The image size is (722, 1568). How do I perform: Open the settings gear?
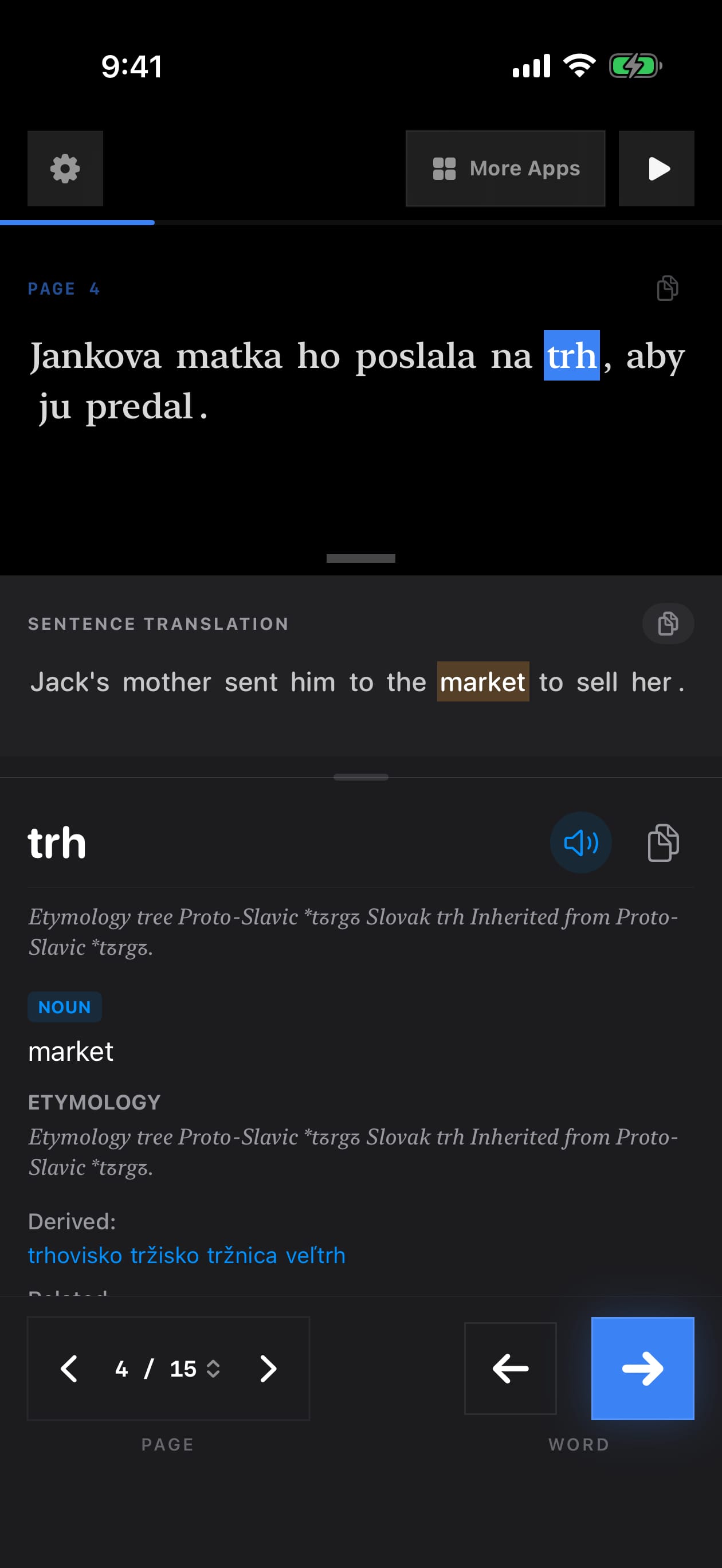coord(65,168)
